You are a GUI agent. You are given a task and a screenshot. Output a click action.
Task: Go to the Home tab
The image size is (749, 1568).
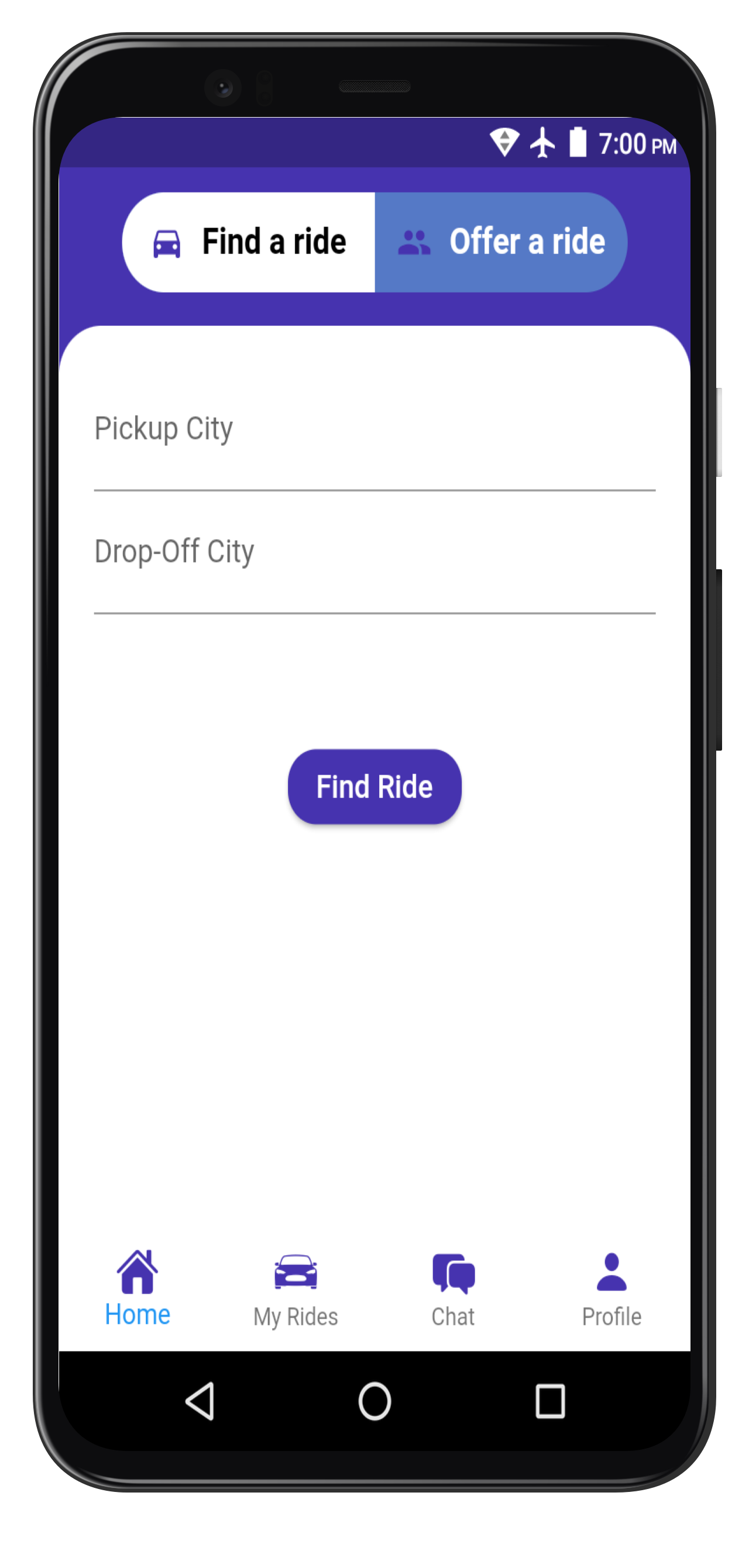pyautogui.click(x=138, y=1288)
